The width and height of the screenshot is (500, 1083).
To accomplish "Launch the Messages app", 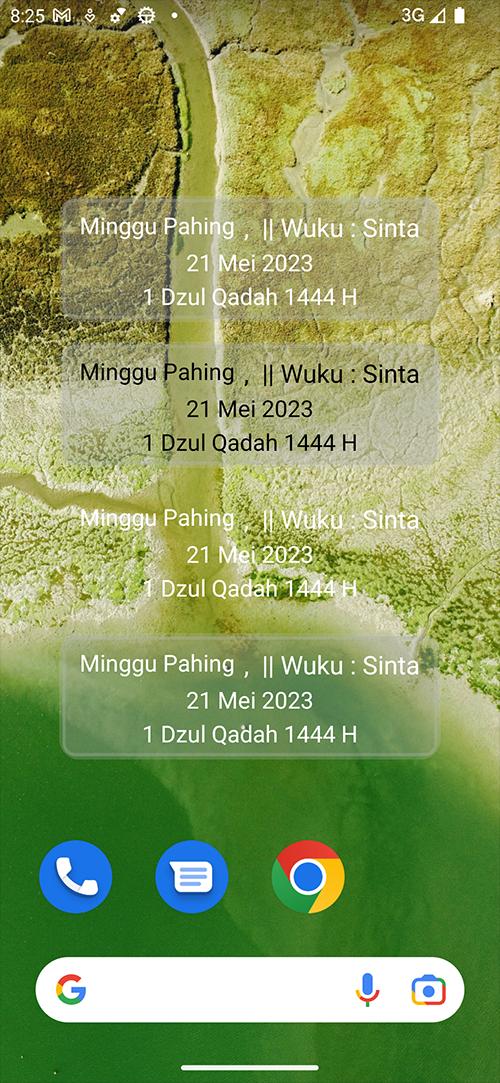I will (192, 876).
